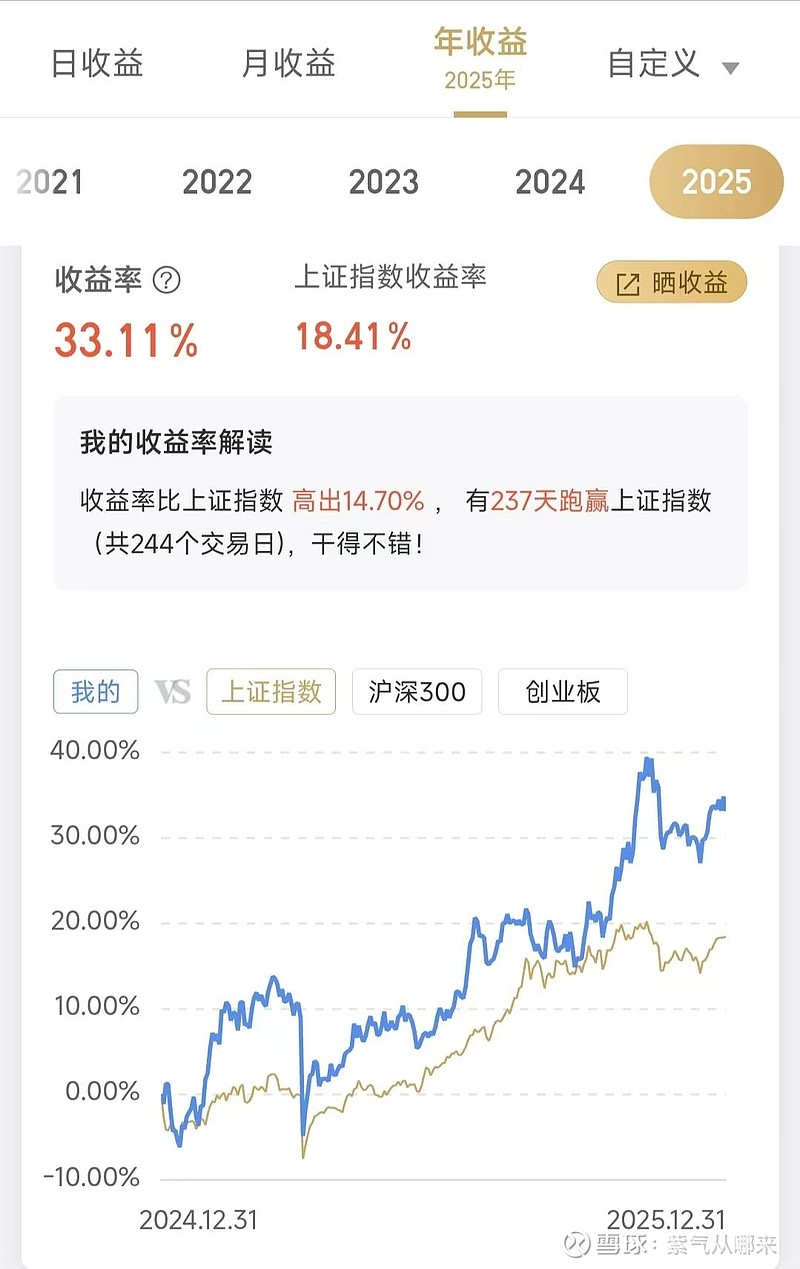Toggle the 上证指数 comparison line
Screen dimensions: 800x1269
271,691
